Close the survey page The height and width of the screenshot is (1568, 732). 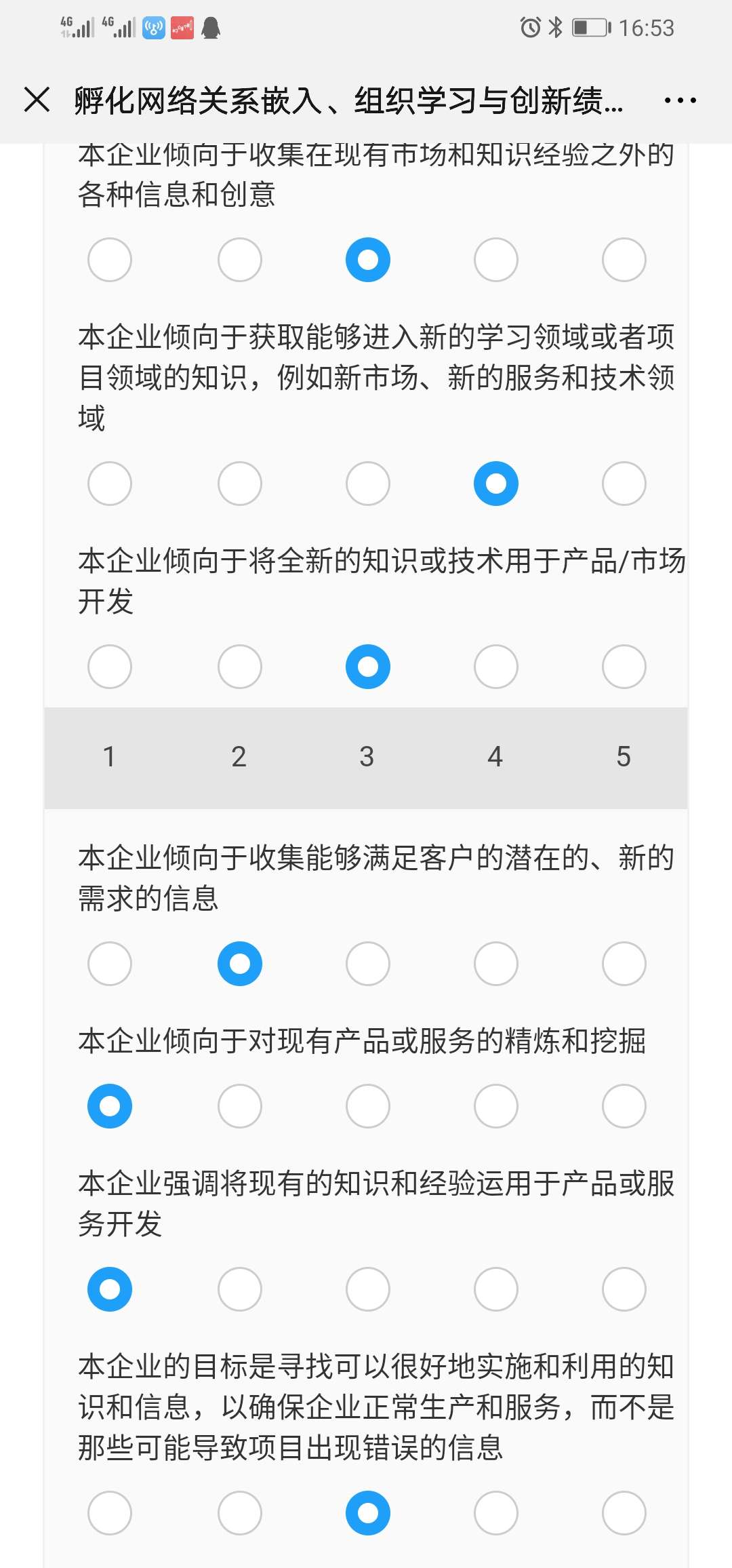point(37,100)
